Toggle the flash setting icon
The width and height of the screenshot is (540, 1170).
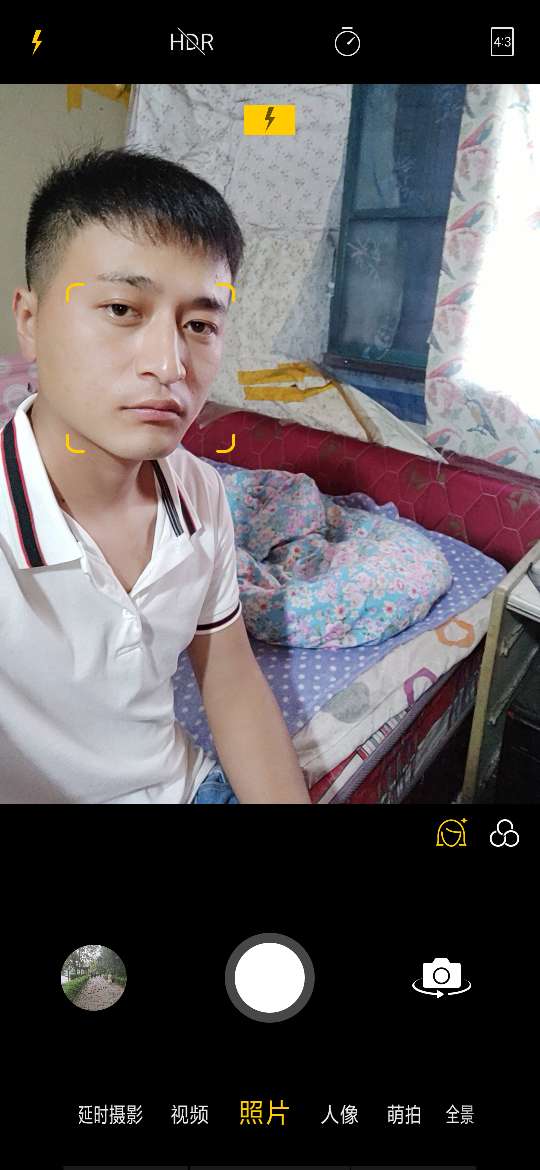click(37, 42)
